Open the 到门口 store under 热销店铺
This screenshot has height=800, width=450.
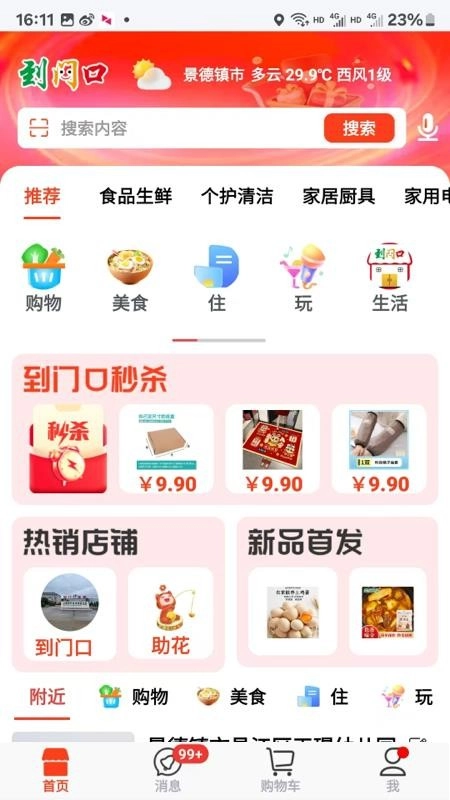[x=69, y=614]
